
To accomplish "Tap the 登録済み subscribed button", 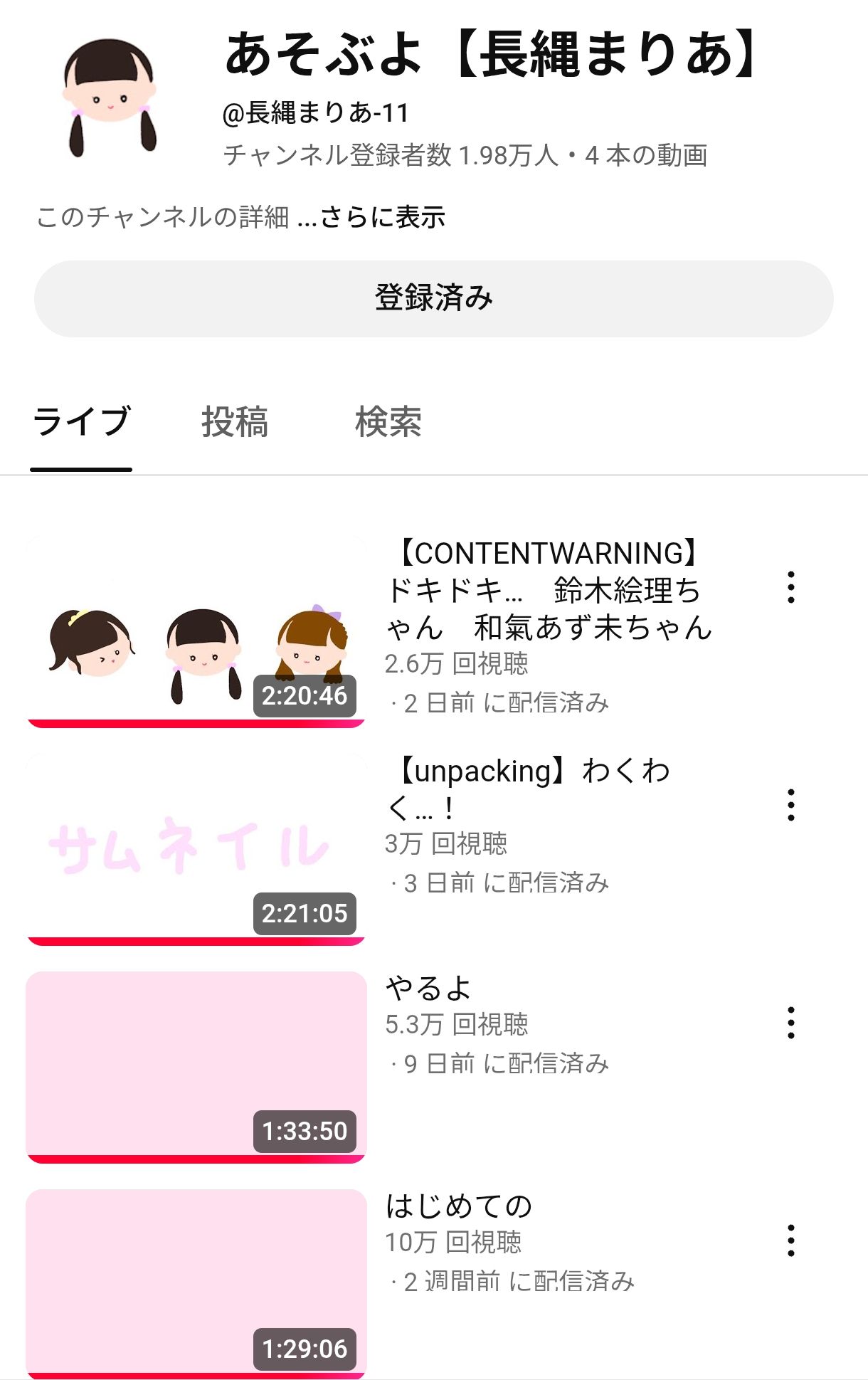I will click(433, 298).
